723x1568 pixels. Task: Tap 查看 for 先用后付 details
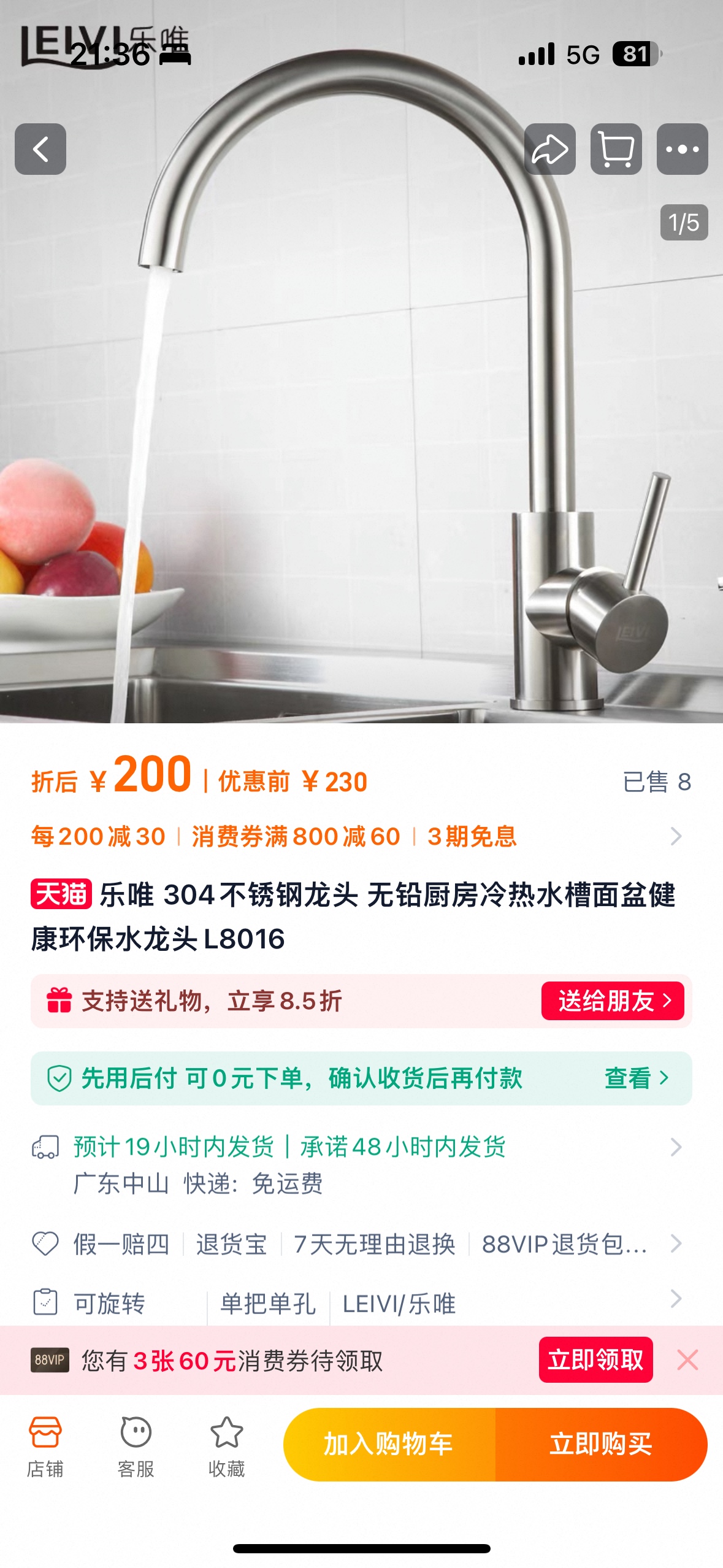(635, 1078)
